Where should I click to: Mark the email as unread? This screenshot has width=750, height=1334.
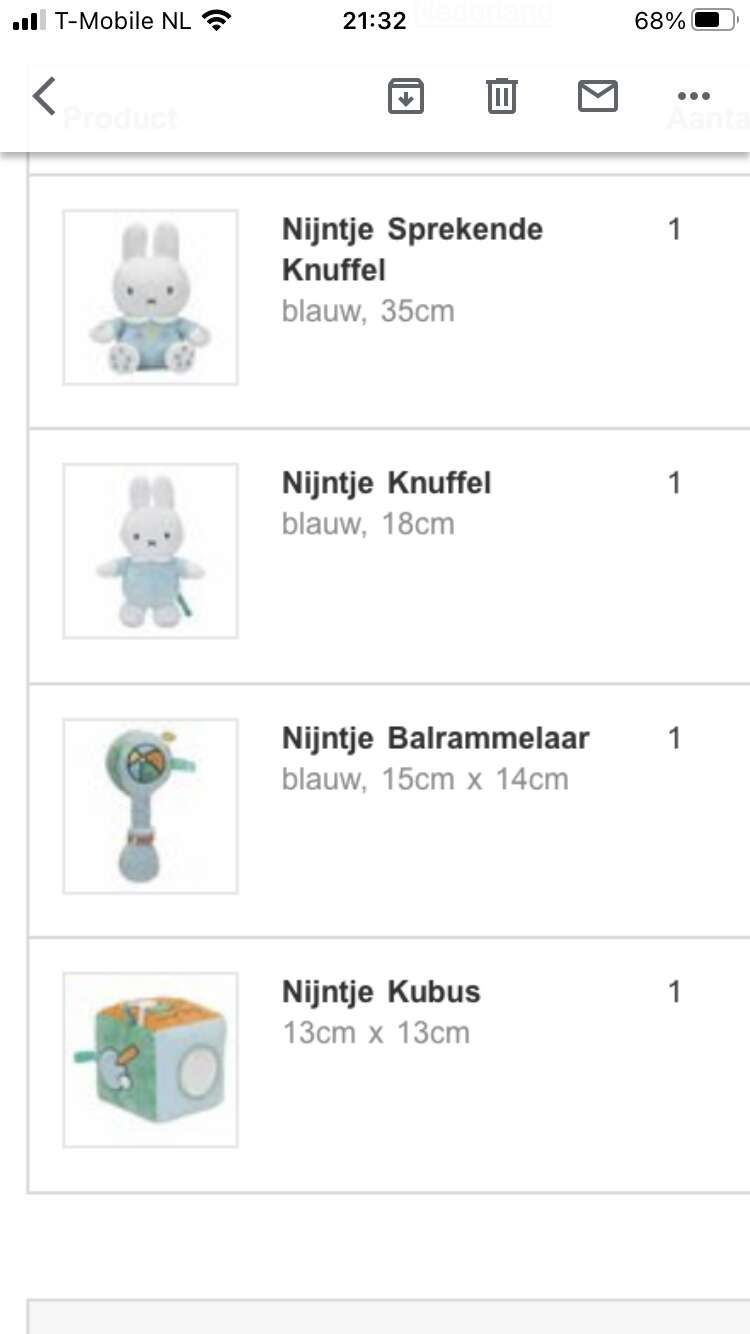(x=598, y=96)
